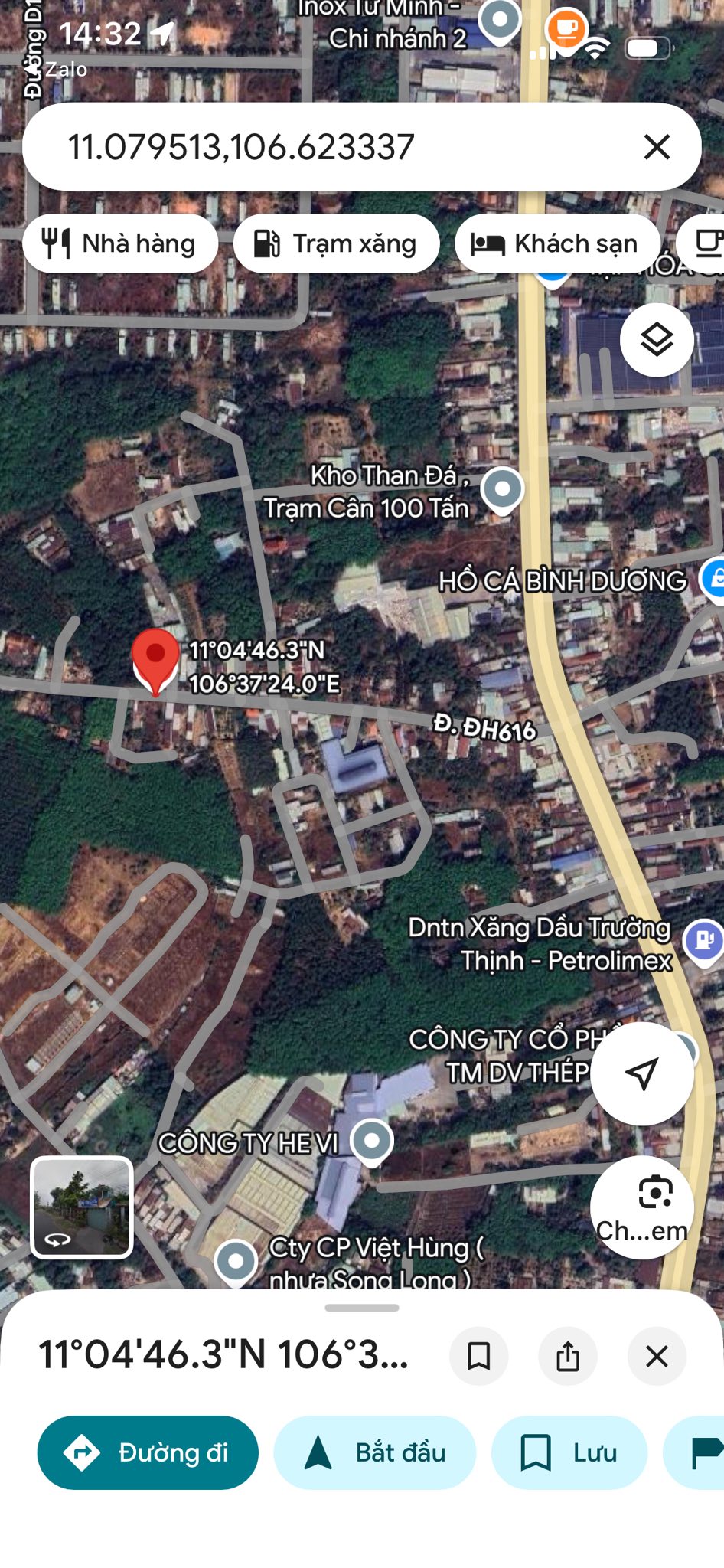Start navigation with Bắt đầu

375,1452
